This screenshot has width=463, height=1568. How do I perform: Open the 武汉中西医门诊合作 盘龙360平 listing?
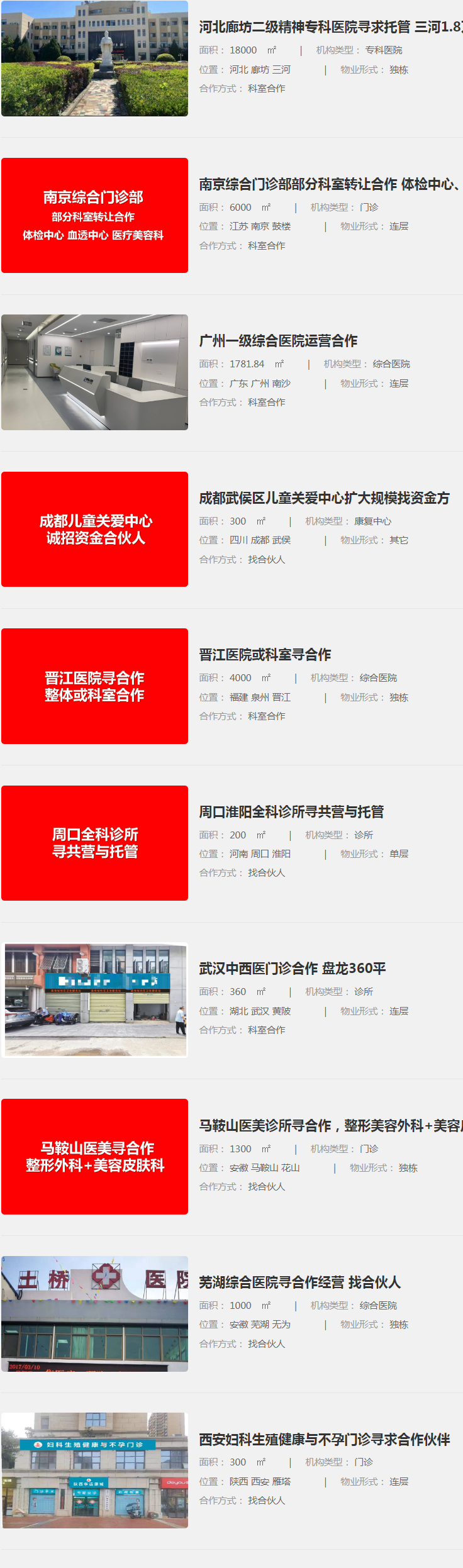pyautogui.click(x=293, y=969)
